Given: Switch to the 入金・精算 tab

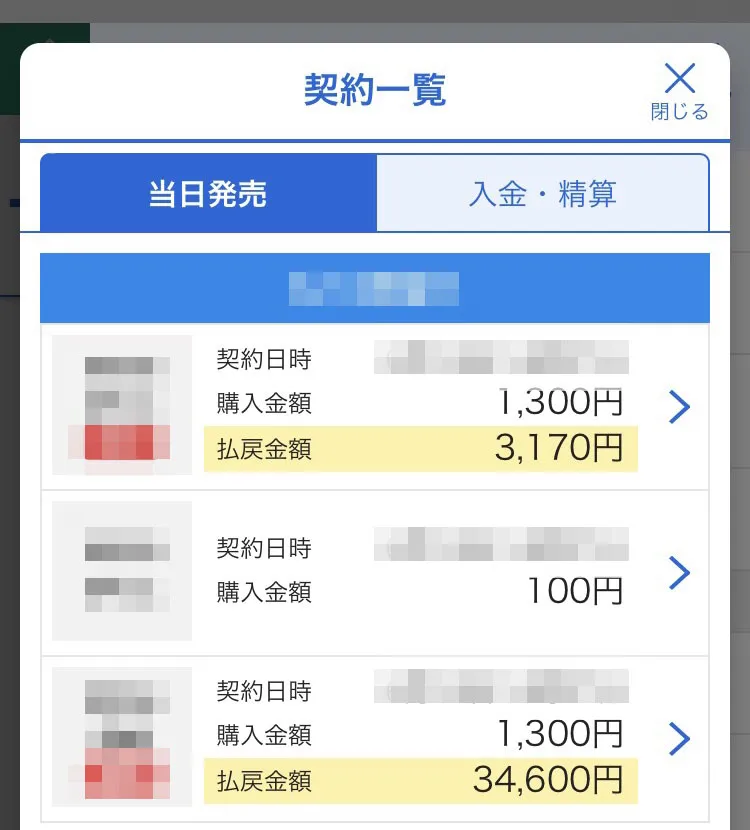Looking at the screenshot, I should tap(543, 194).
